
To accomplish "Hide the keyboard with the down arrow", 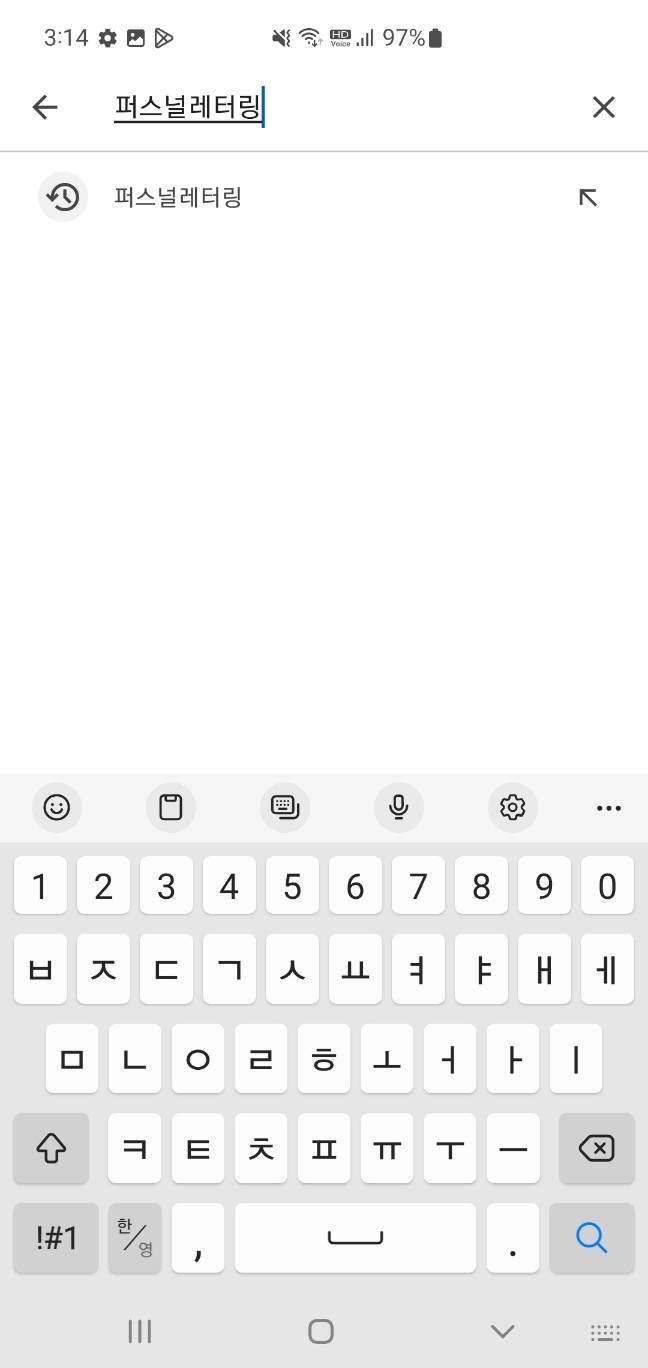I will click(x=502, y=1331).
